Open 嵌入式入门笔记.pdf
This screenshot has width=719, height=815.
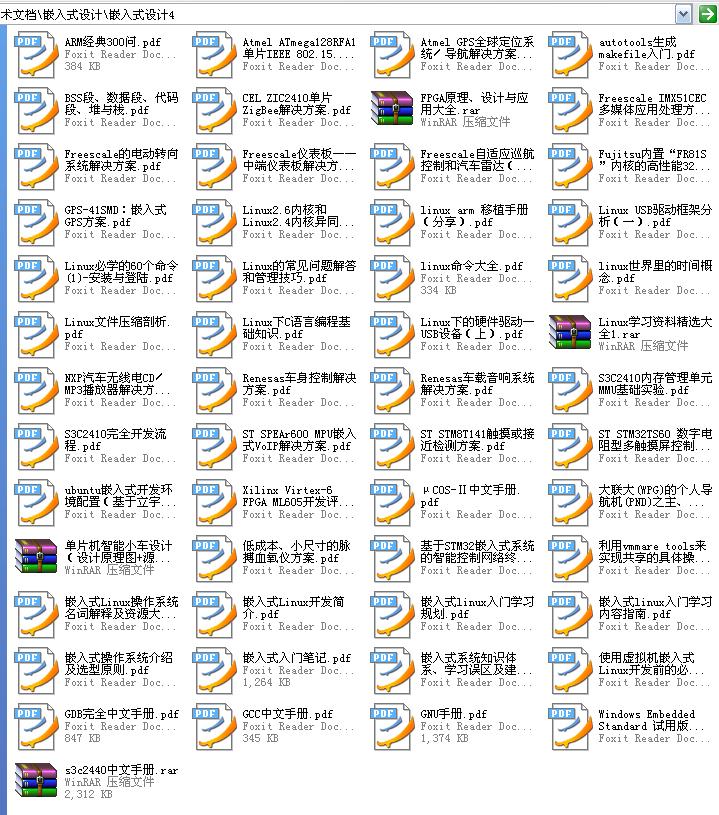click(x=216, y=670)
